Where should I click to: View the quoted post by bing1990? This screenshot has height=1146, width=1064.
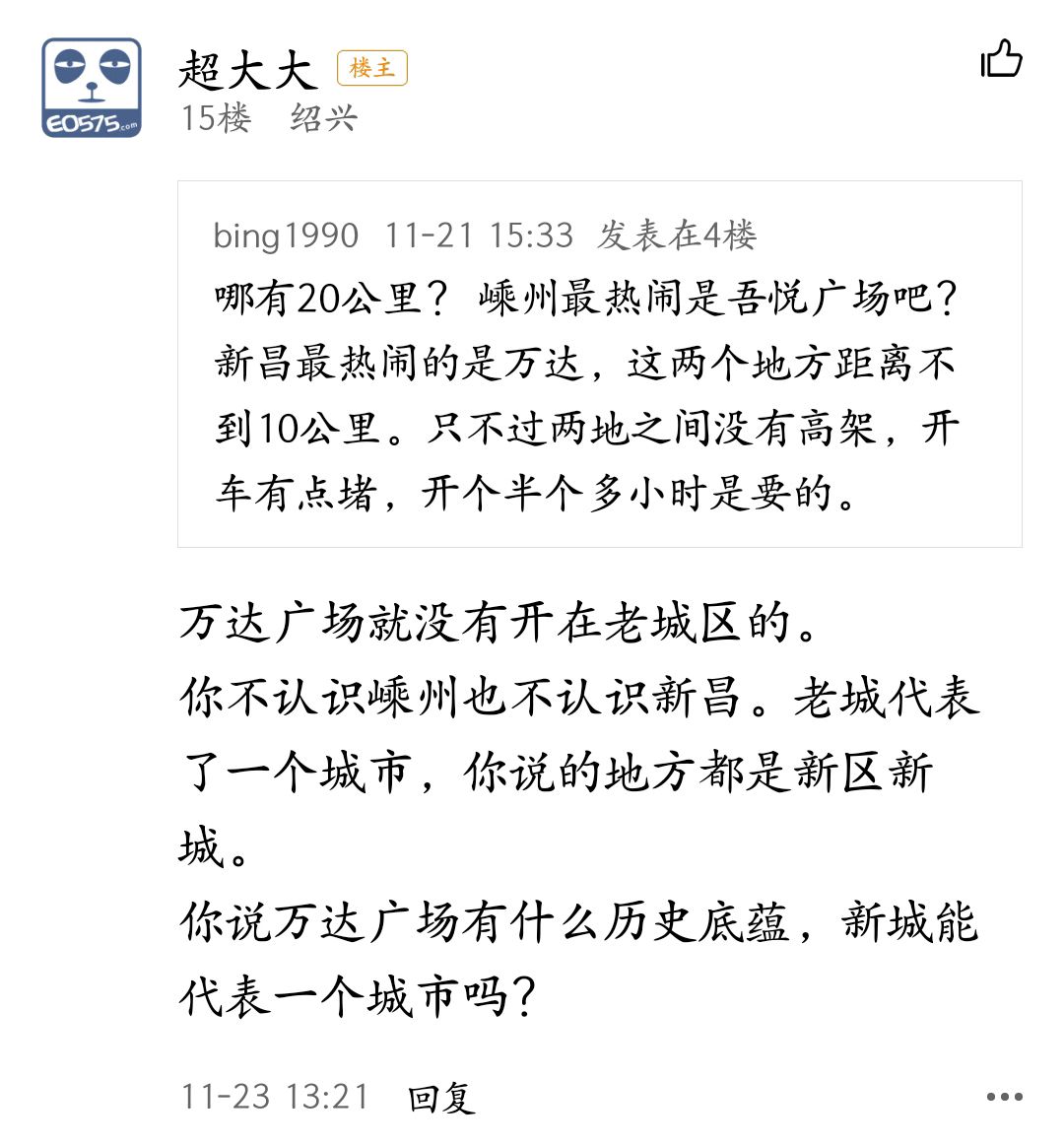(x=599, y=364)
